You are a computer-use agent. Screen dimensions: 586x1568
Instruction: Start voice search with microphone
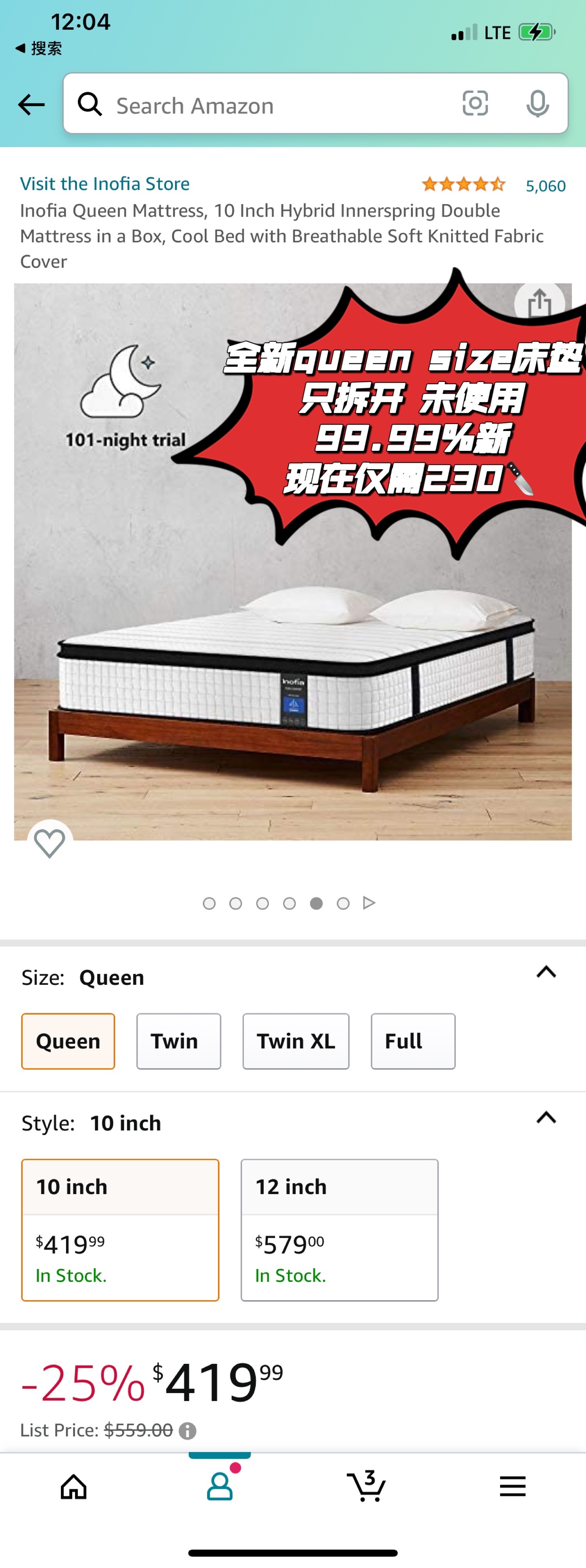click(537, 103)
